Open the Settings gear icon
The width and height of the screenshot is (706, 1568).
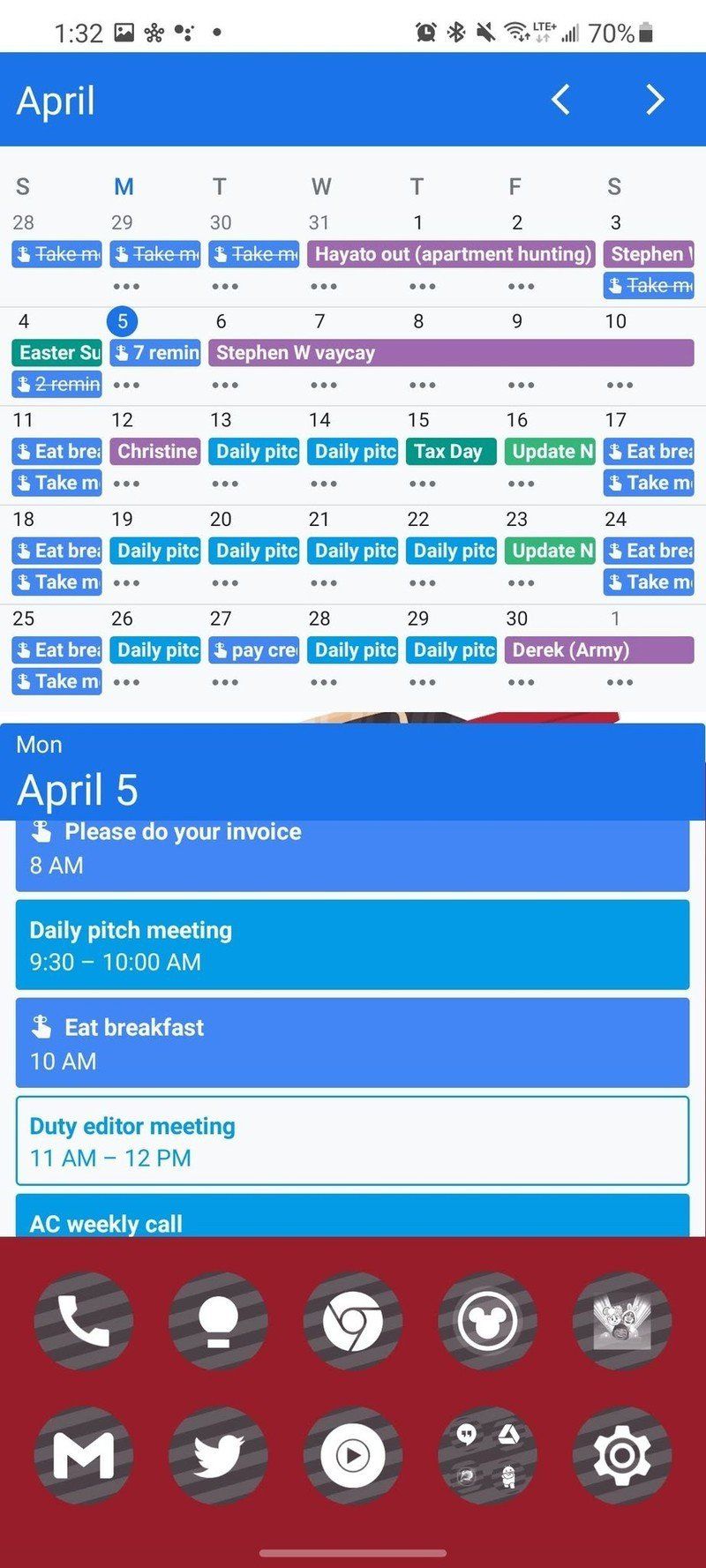click(x=623, y=1456)
